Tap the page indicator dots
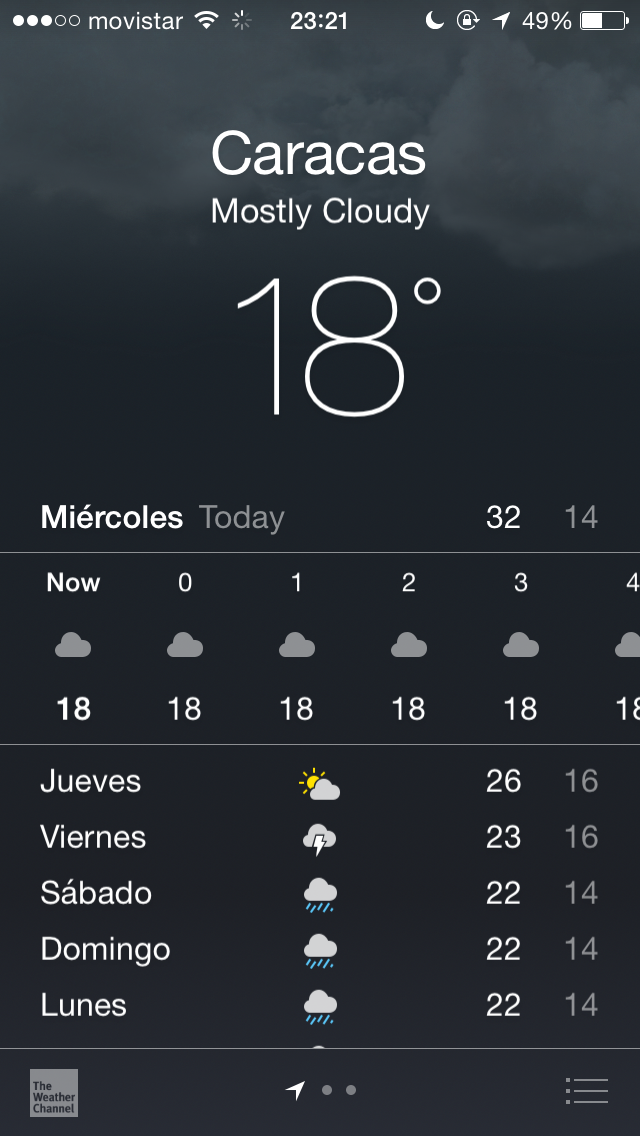640x1136 pixels. tap(322, 1091)
